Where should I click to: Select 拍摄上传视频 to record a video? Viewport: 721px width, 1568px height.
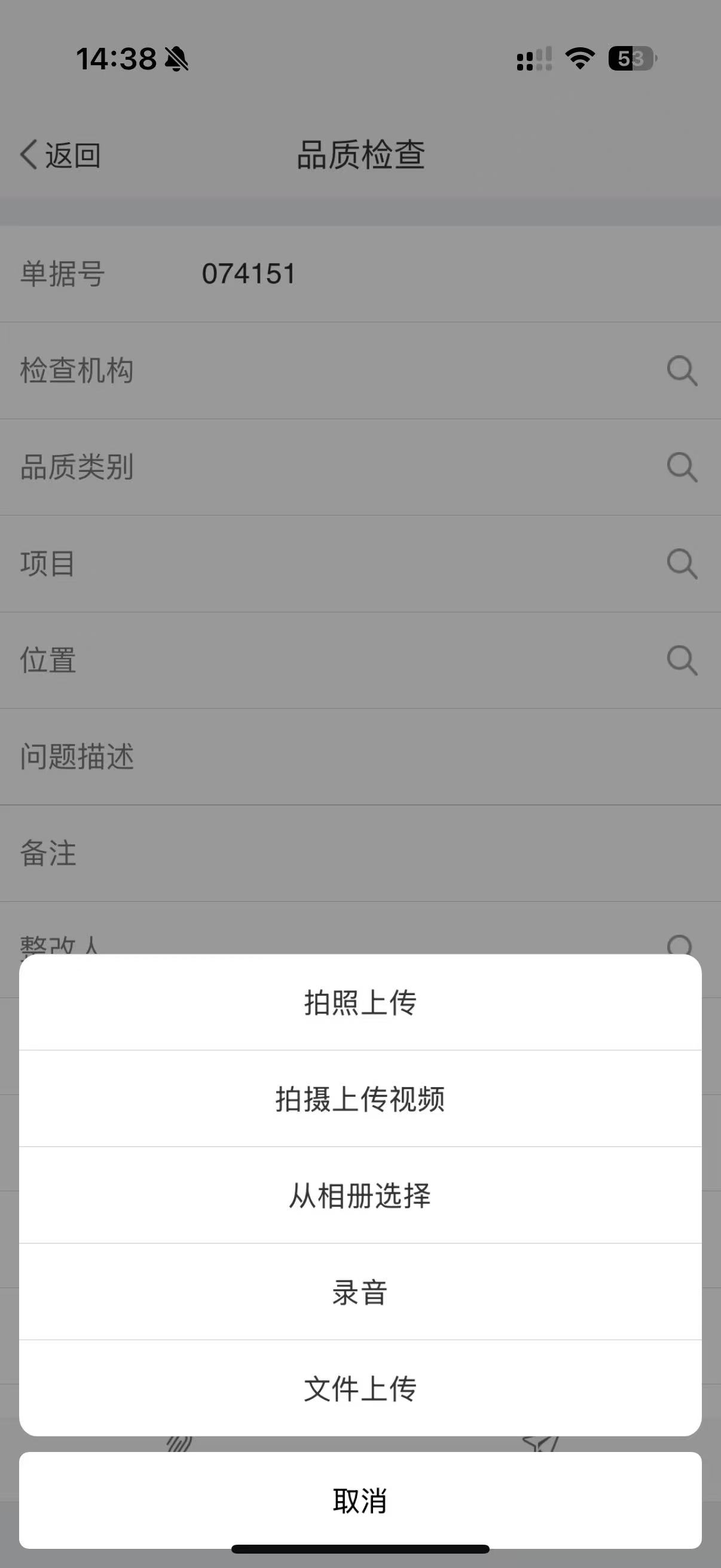pyautogui.click(x=360, y=1098)
